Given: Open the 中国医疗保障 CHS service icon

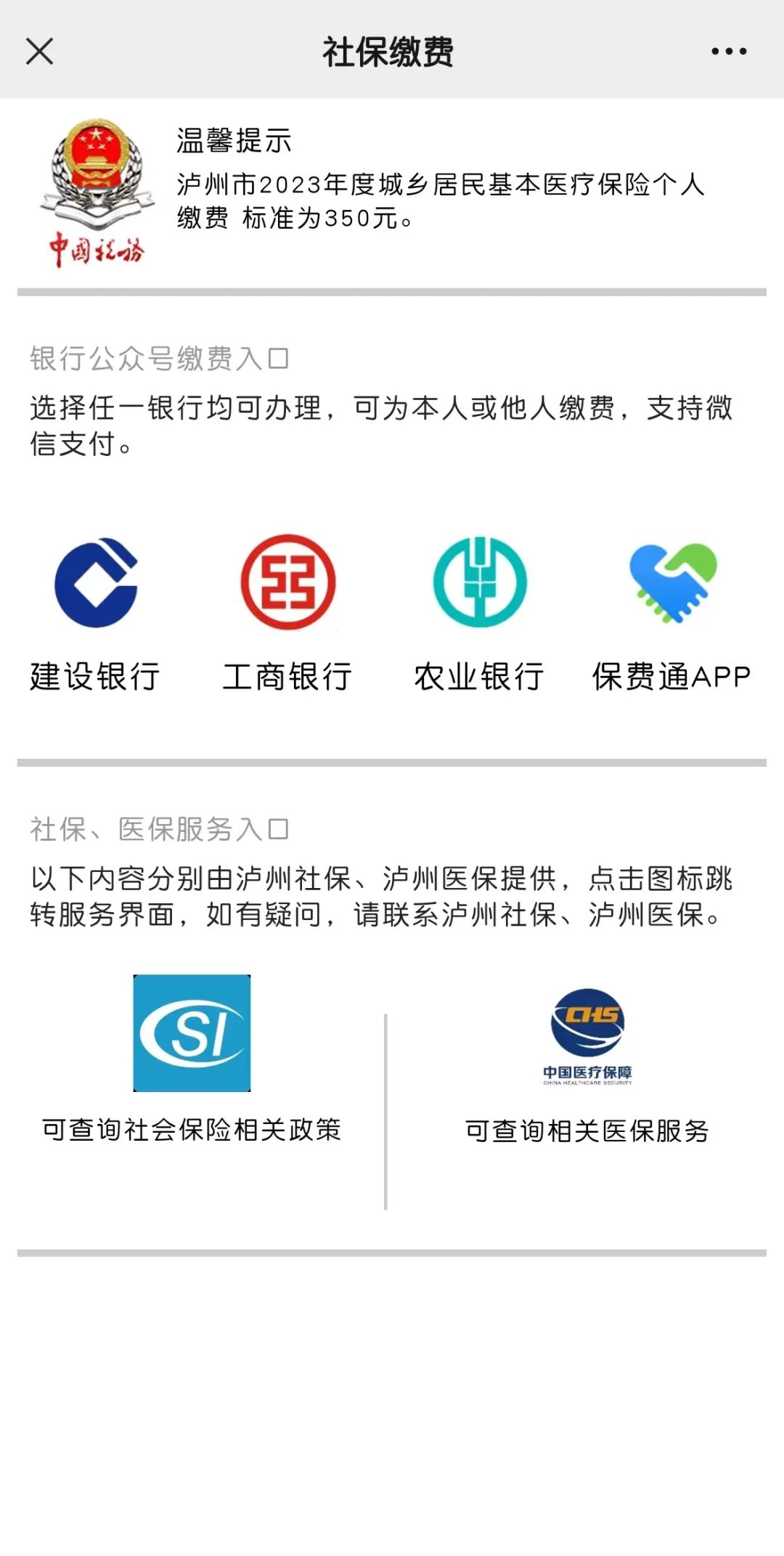Looking at the screenshot, I should (588, 1032).
